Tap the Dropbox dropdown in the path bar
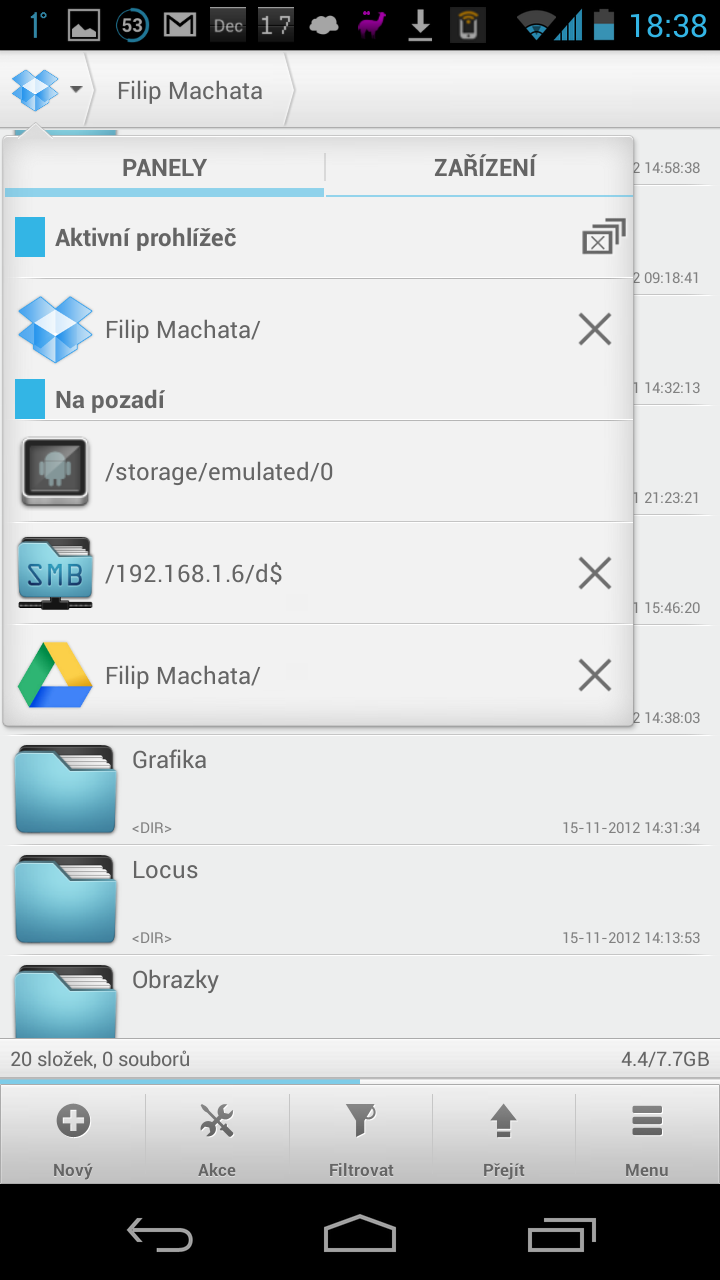Image resolution: width=720 pixels, height=1280 pixels. tap(47, 90)
